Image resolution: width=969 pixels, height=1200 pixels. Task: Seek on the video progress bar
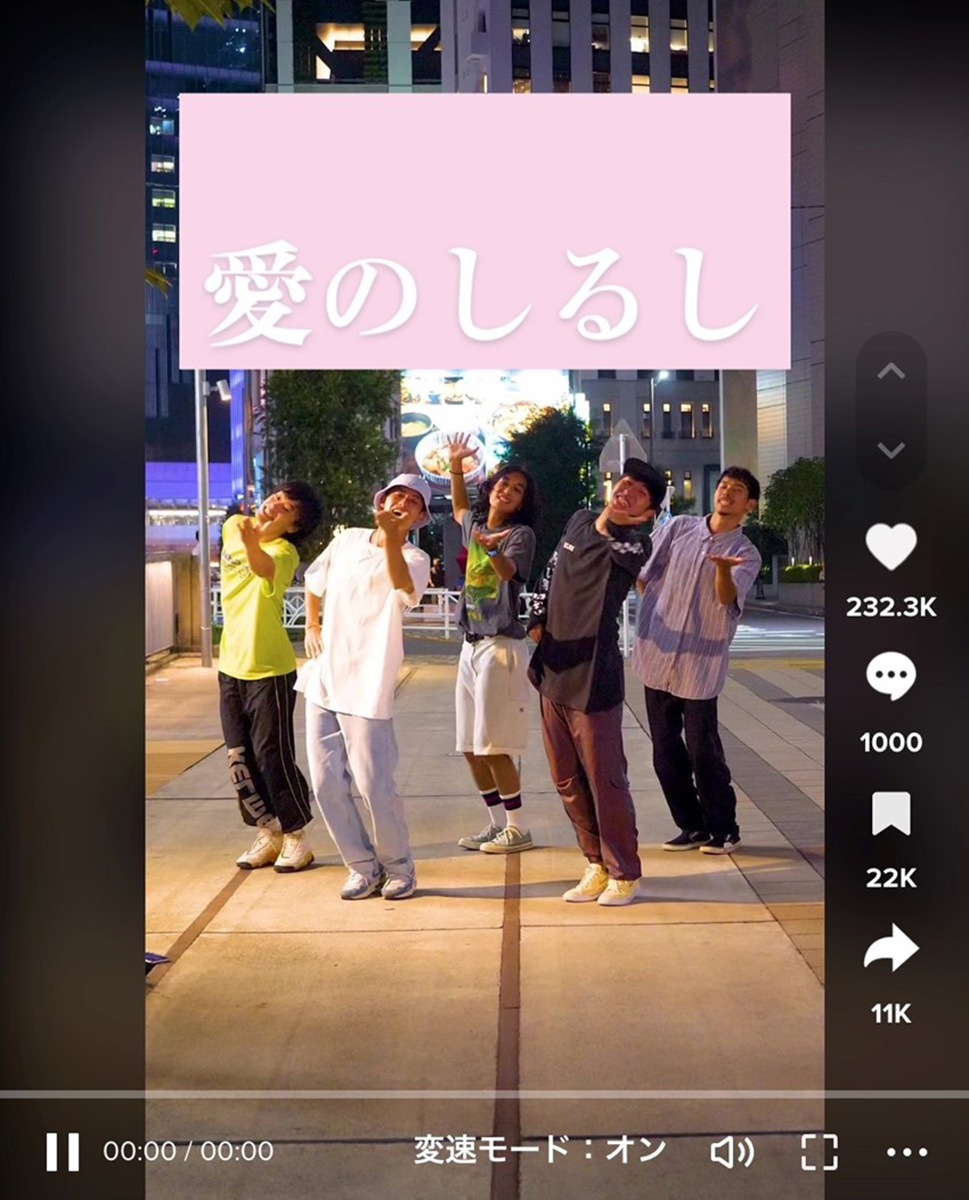484,1095
